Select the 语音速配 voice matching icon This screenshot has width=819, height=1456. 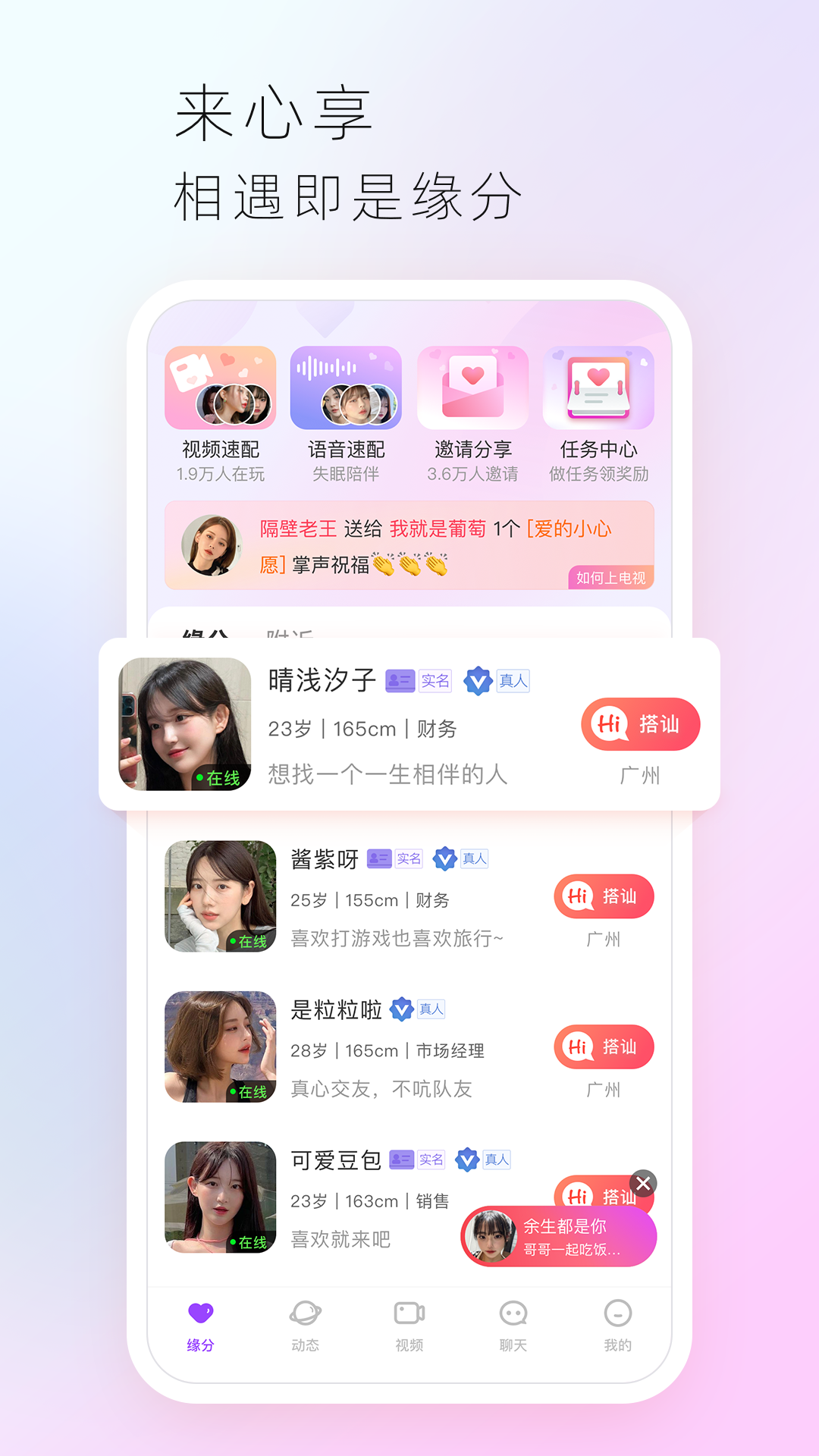click(345, 388)
